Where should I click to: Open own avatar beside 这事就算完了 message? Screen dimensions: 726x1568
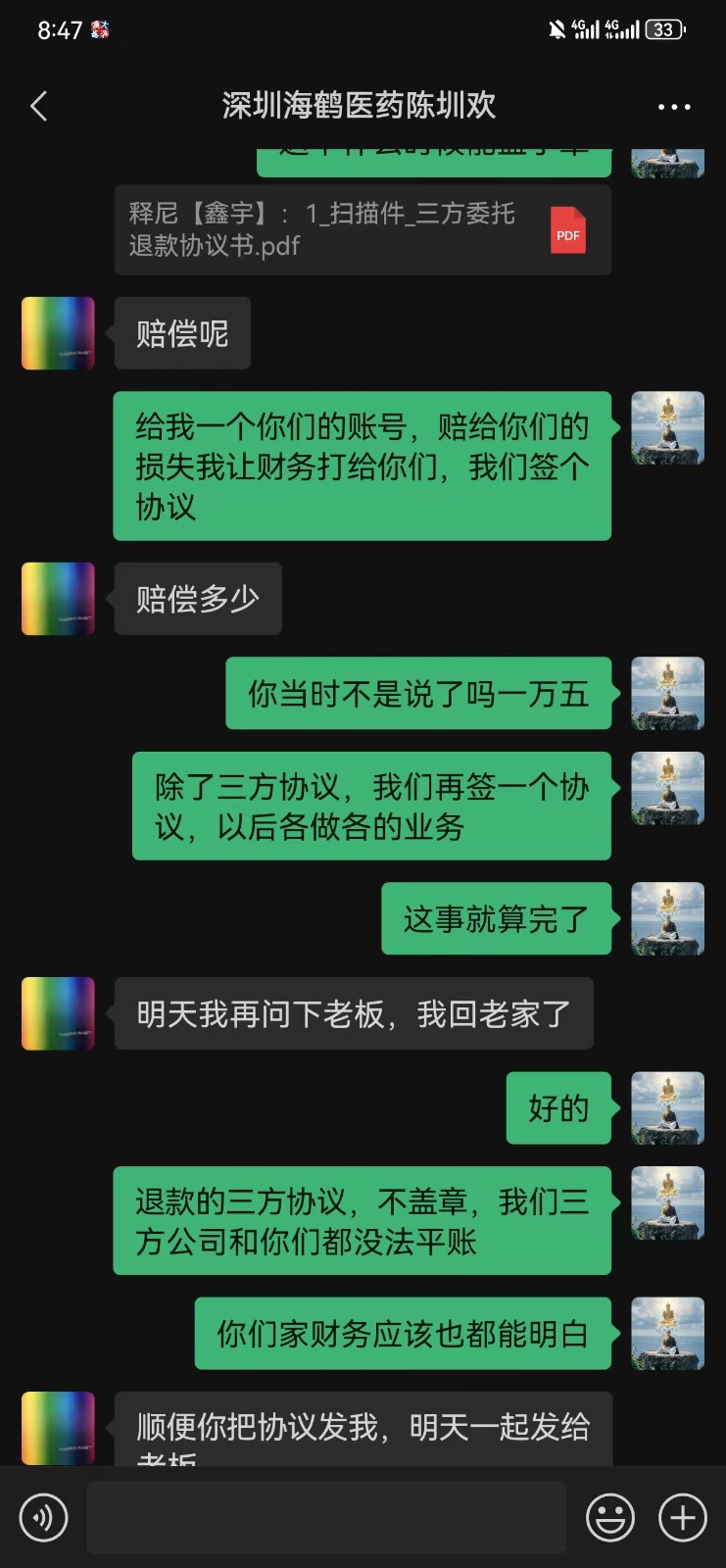click(x=667, y=918)
